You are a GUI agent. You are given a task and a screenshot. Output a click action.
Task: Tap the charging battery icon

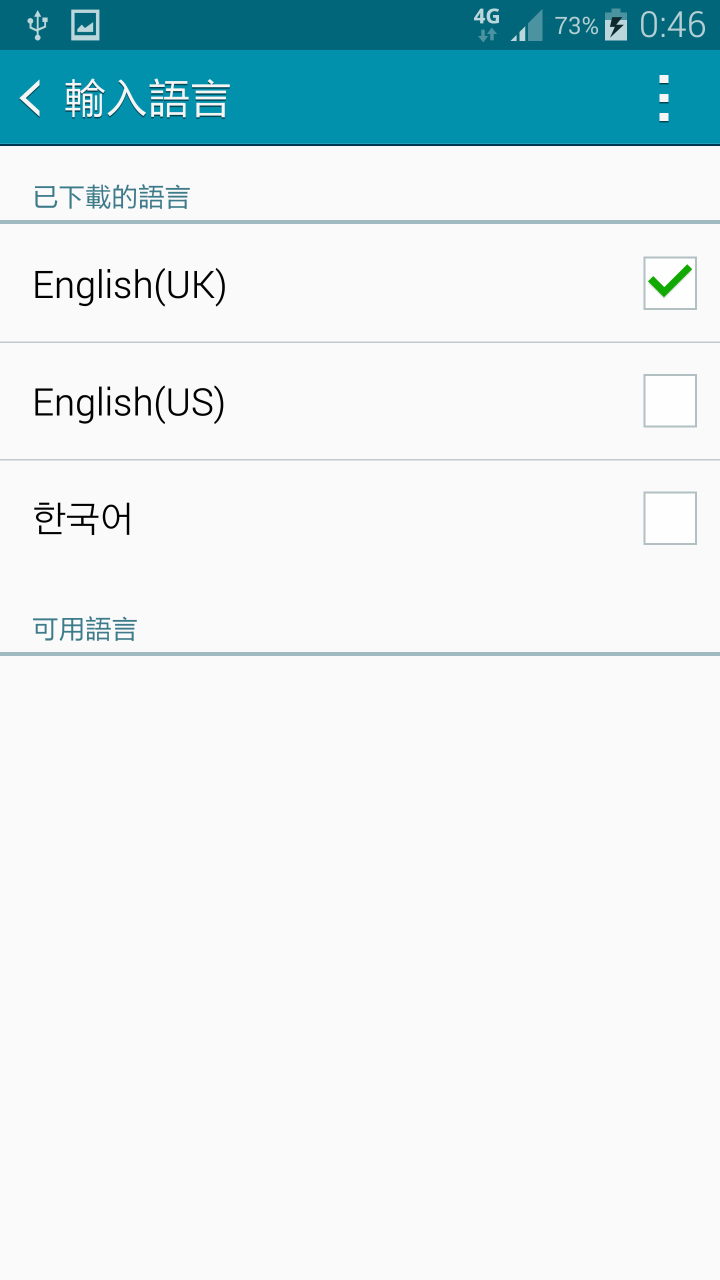point(617,25)
